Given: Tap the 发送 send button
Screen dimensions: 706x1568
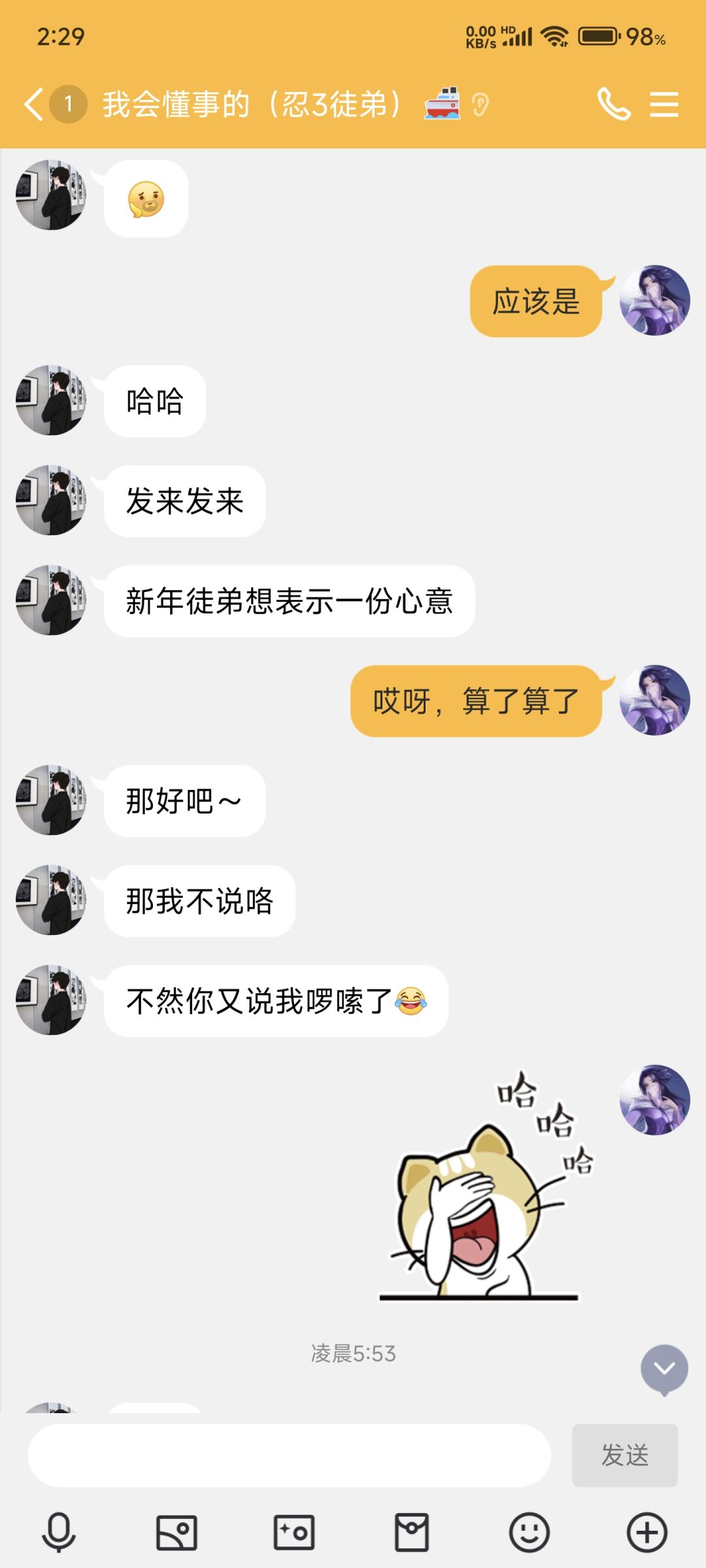Looking at the screenshot, I should click(x=624, y=1456).
